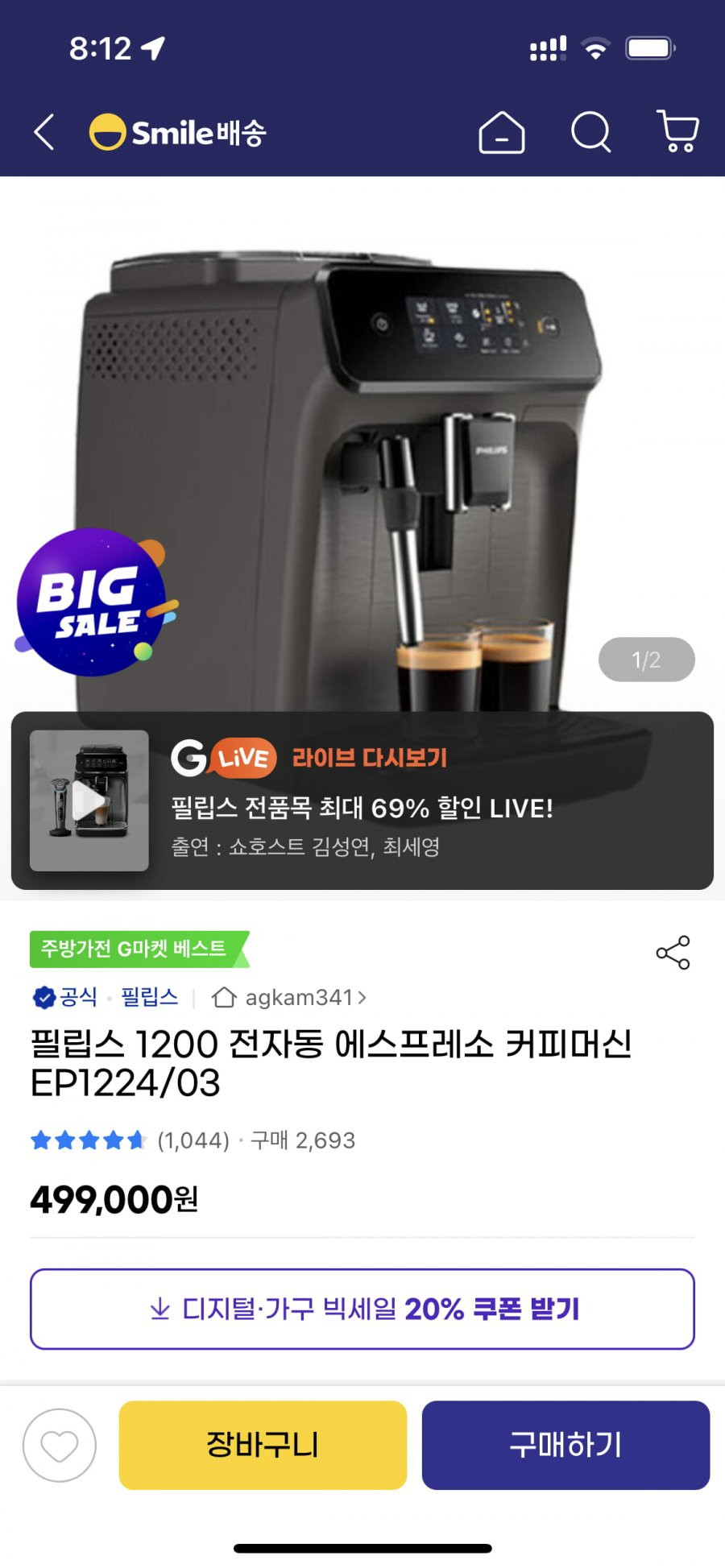The image size is (725, 1568).
Task: Download the 20% 쿠폰 받기 coupon
Action: [x=362, y=1309]
